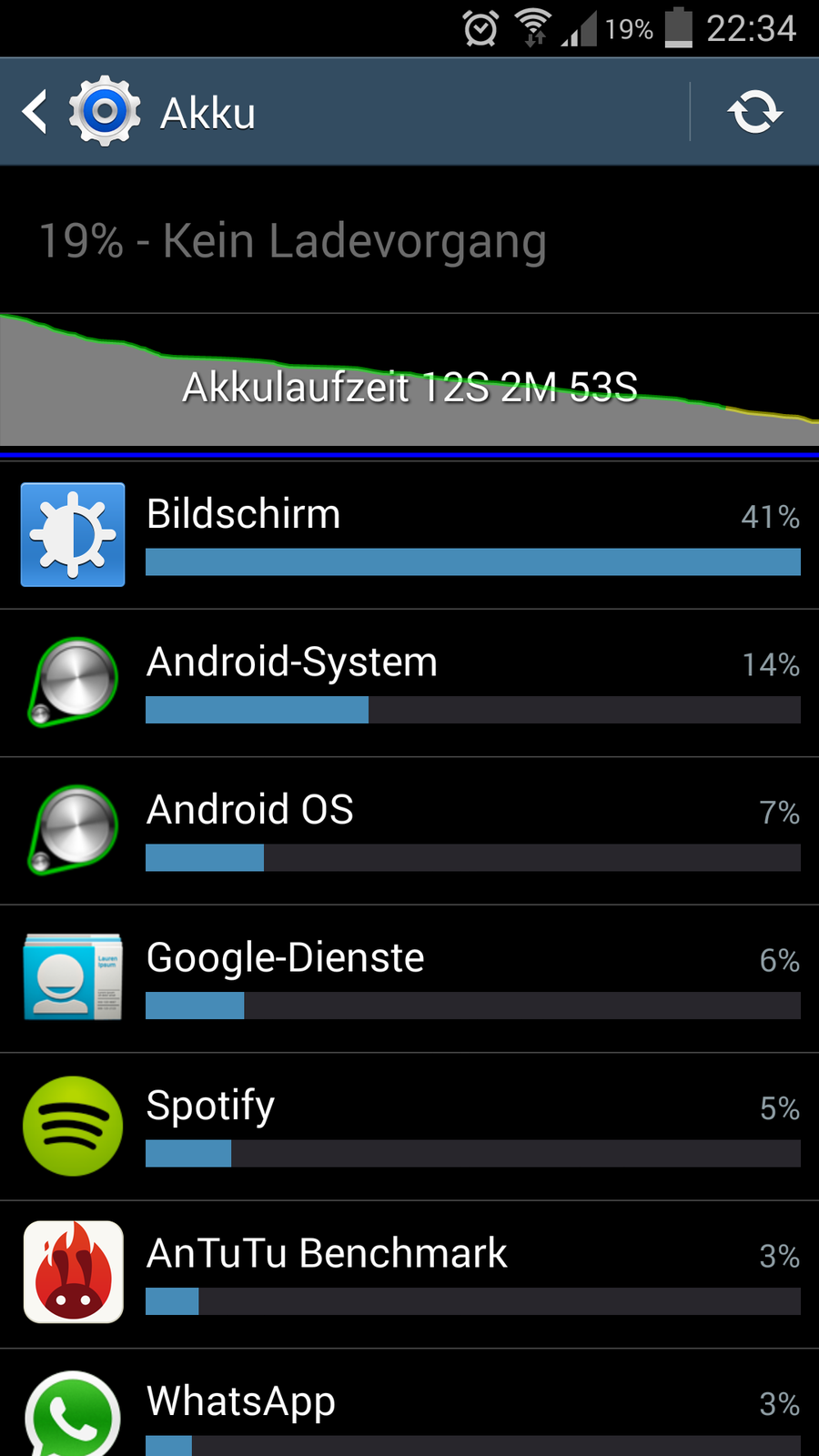Screen dimensions: 819x1456
Task: Go back from the Akku screen
Action: [x=36, y=113]
